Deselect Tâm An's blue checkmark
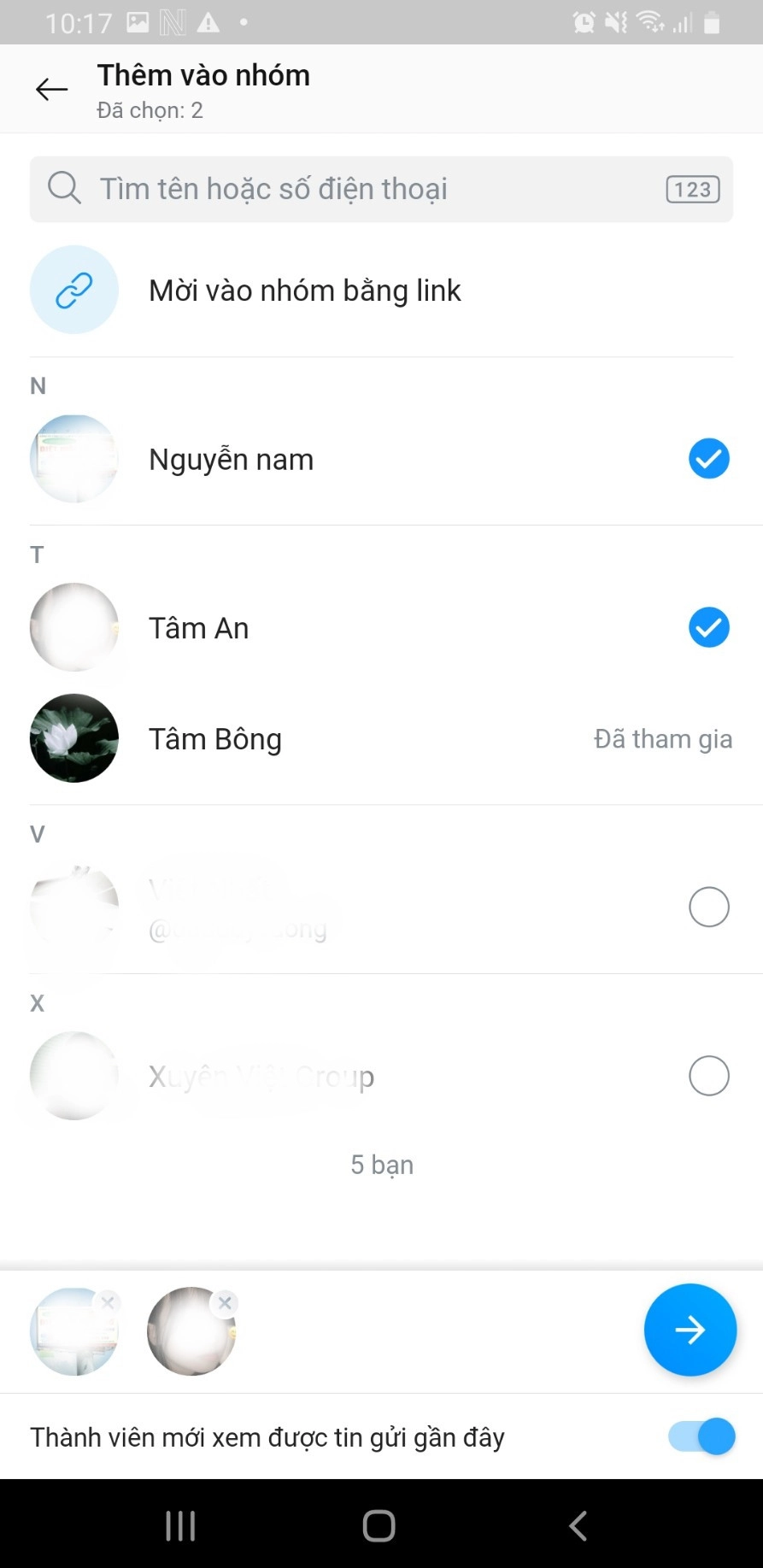 [x=708, y=627]
